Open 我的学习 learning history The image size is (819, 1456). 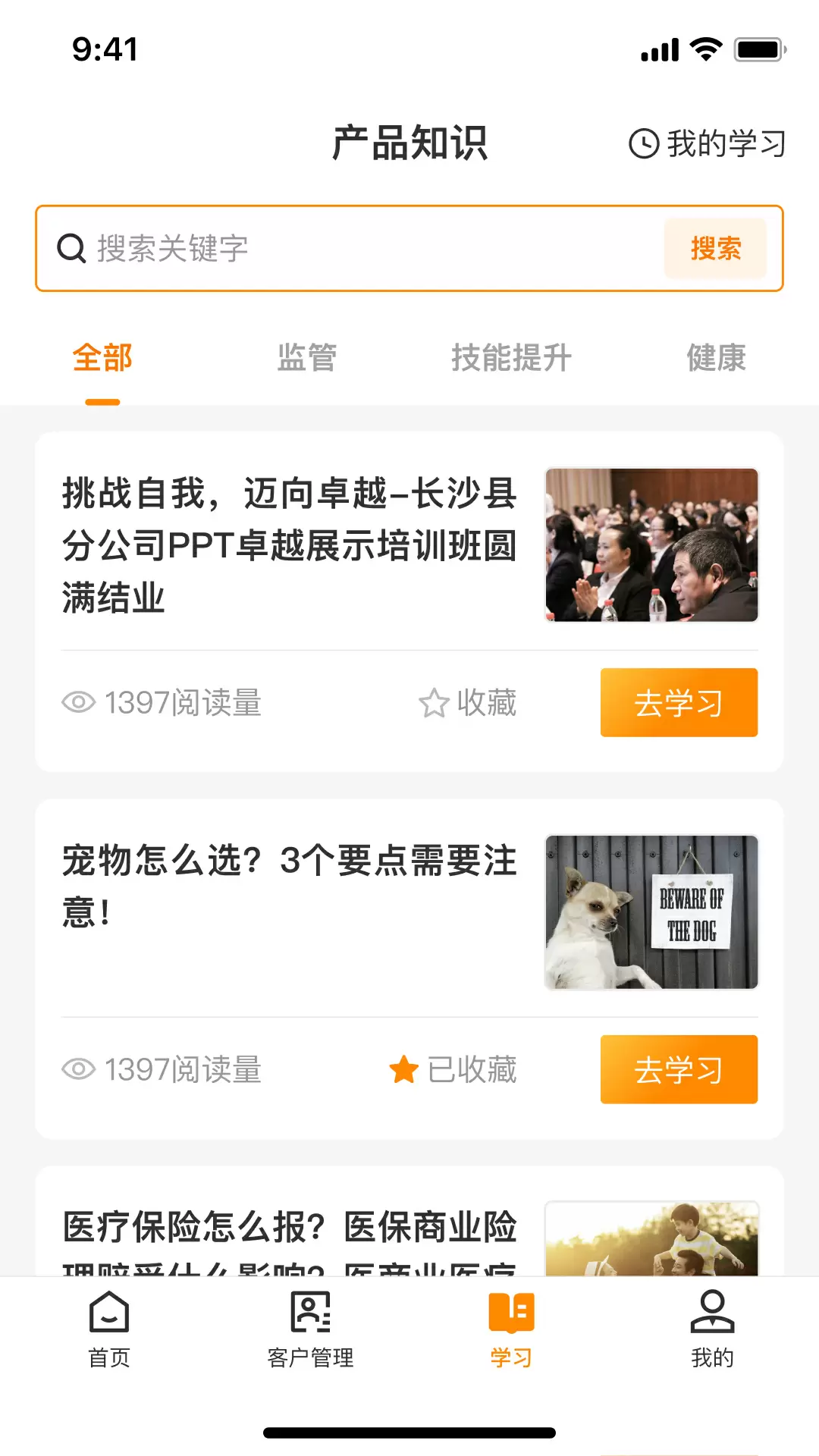point(707,143)
